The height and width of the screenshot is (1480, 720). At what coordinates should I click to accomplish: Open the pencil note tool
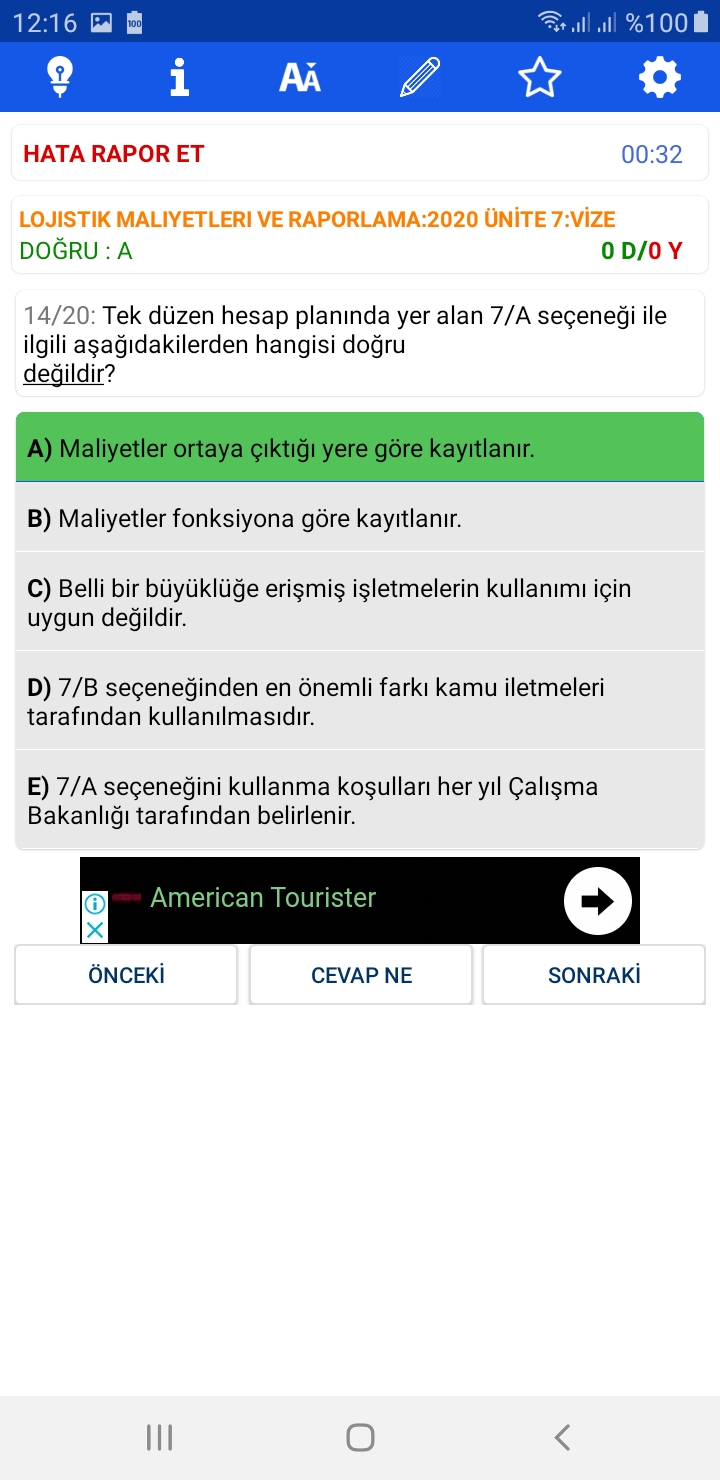tap(420, 77)
